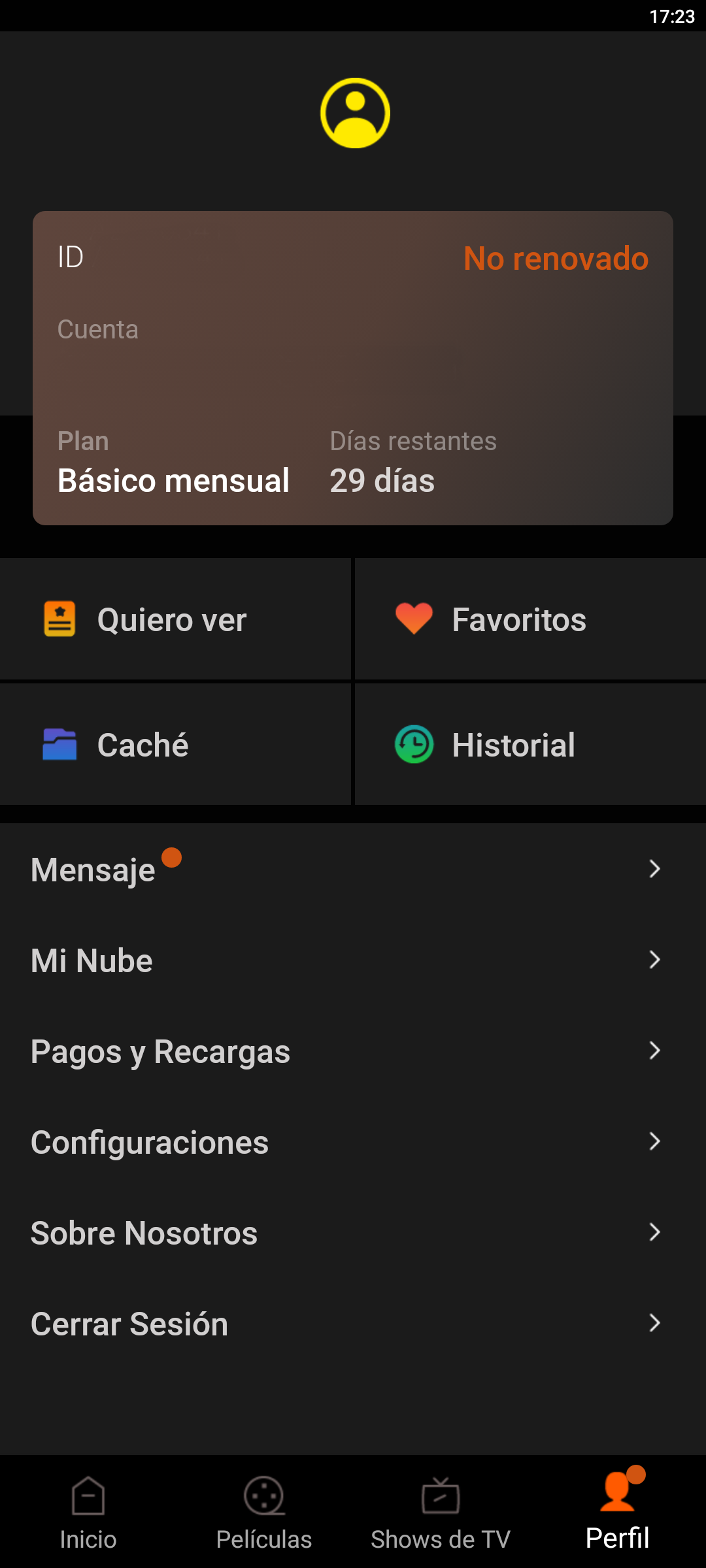
Task: Open the Mensaje row
Action: 353,869
